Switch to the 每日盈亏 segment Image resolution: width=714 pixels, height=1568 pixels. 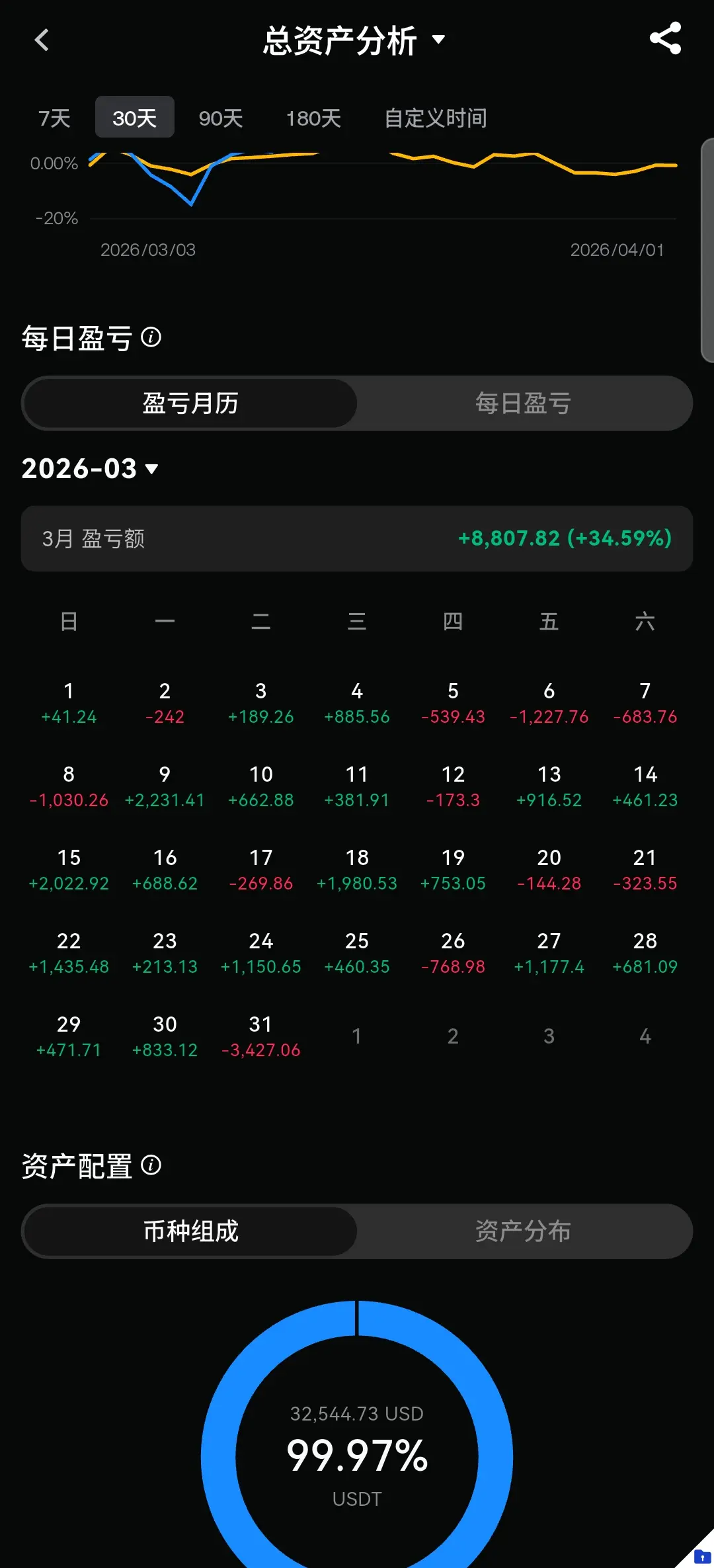(x=523, y=403)
